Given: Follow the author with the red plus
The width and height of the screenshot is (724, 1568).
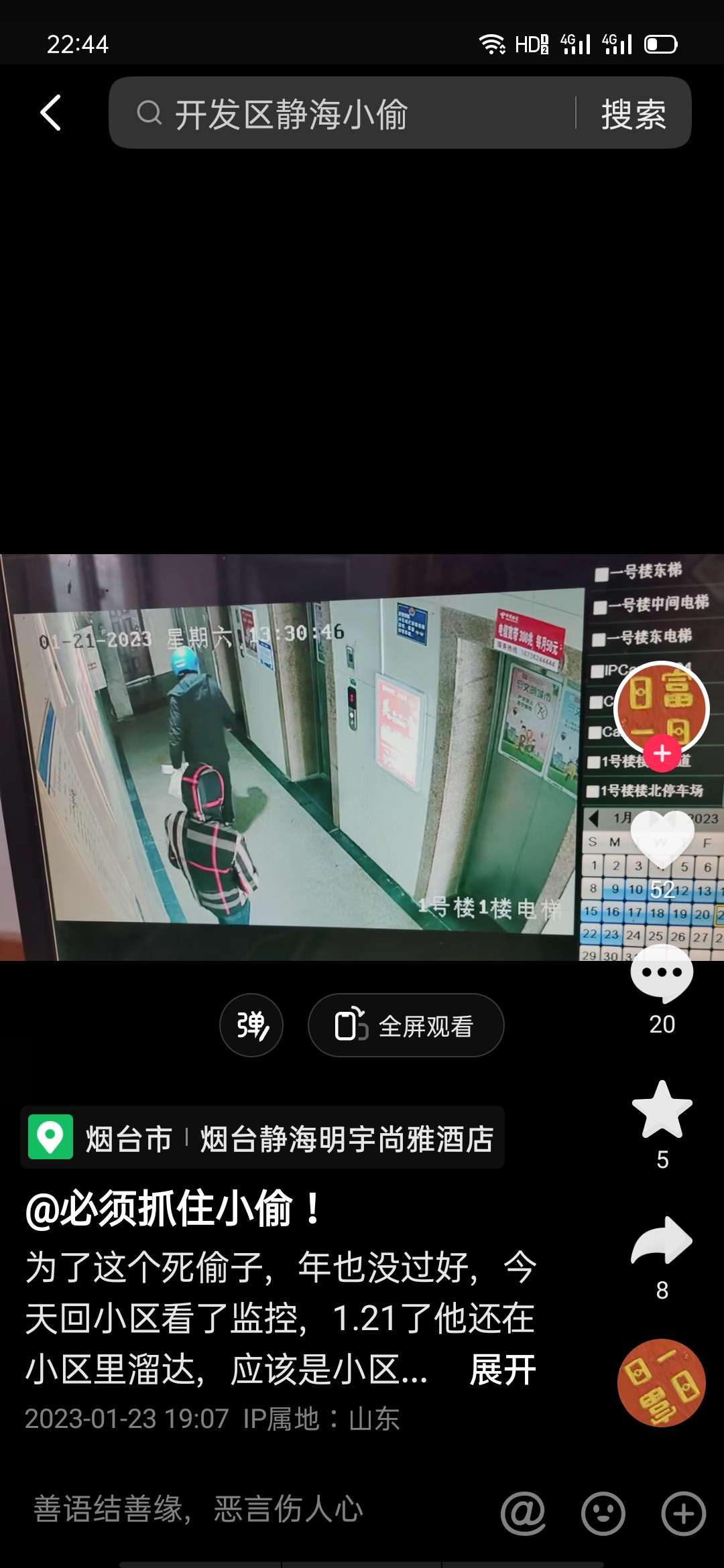Looking at the screenshot, I should point(662,753).
